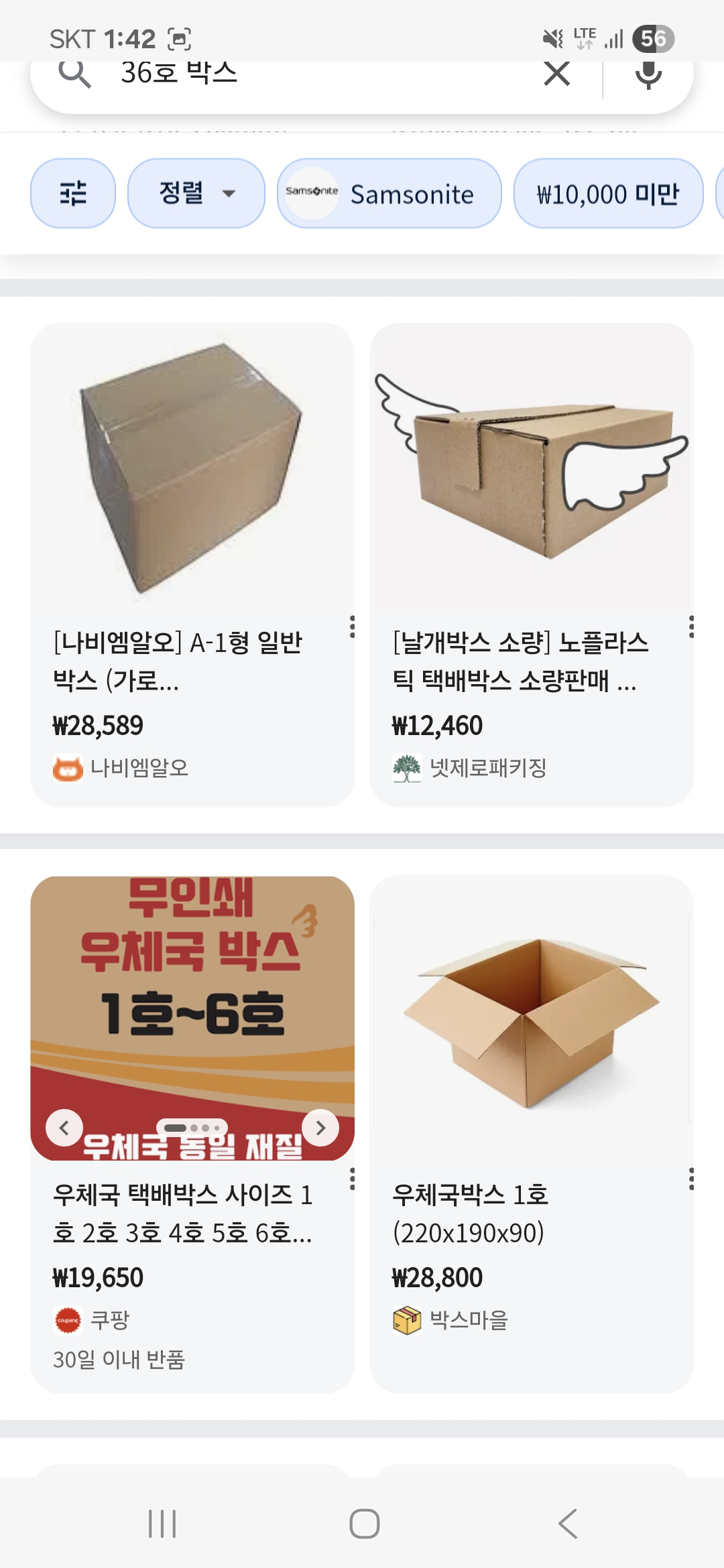This screenshot has width=724, height=1568.
Task: Clear the search query with X
Action: [556, 74]
